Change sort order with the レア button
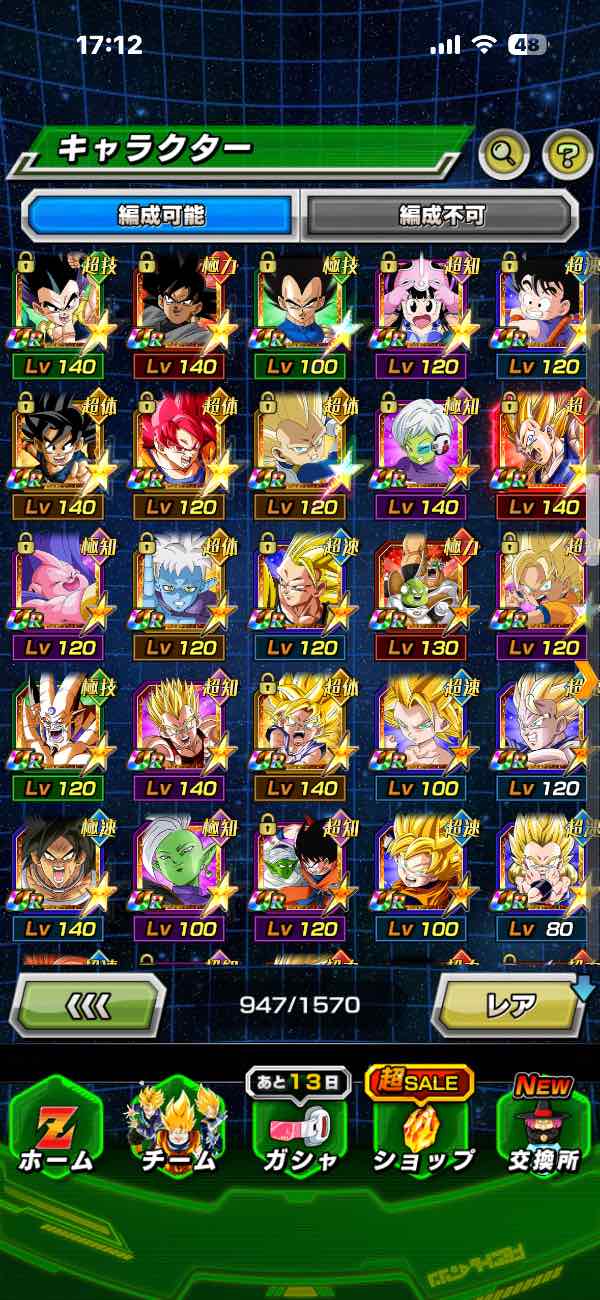Screen dimensions: 600x1300 click(x=510, y=1003)
